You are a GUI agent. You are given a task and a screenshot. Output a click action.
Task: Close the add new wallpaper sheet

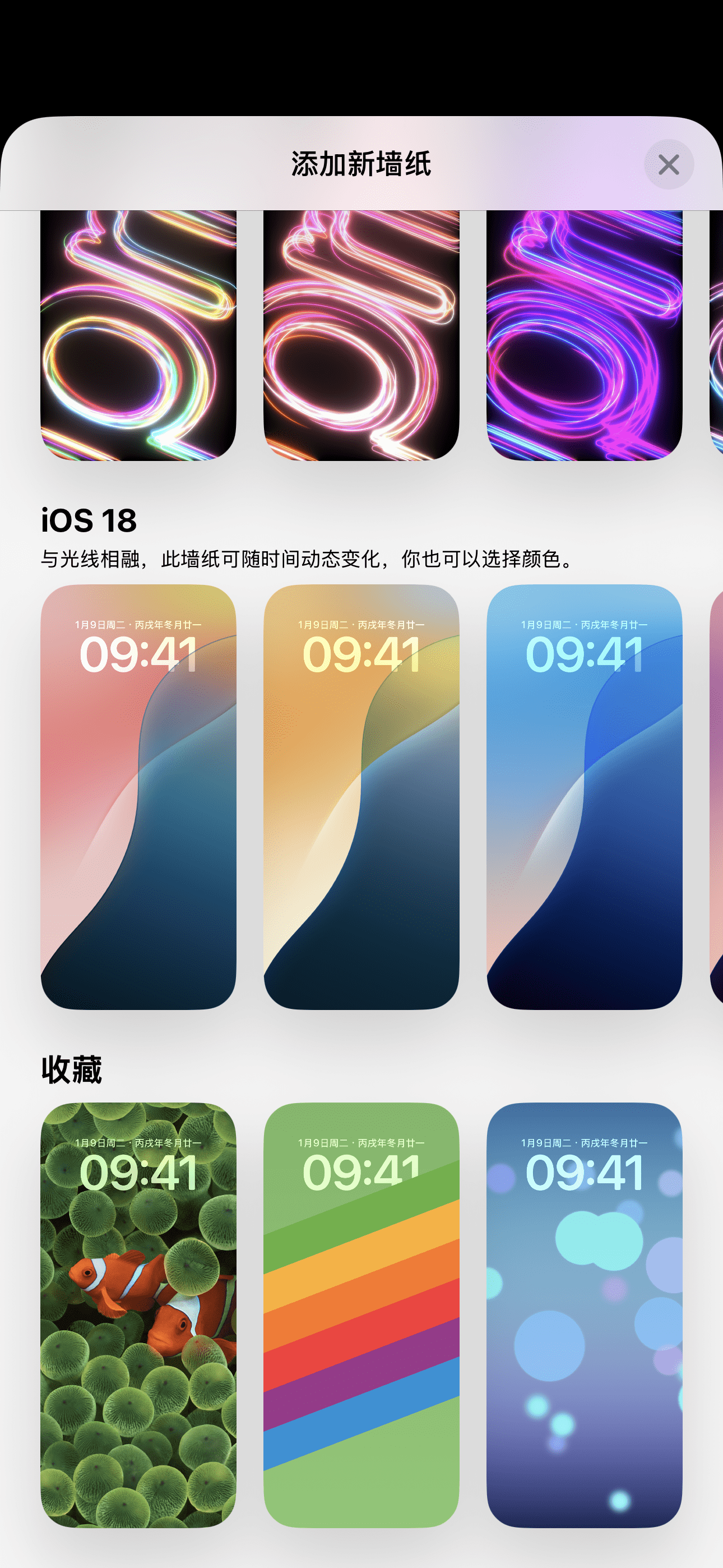click(668, 164)
